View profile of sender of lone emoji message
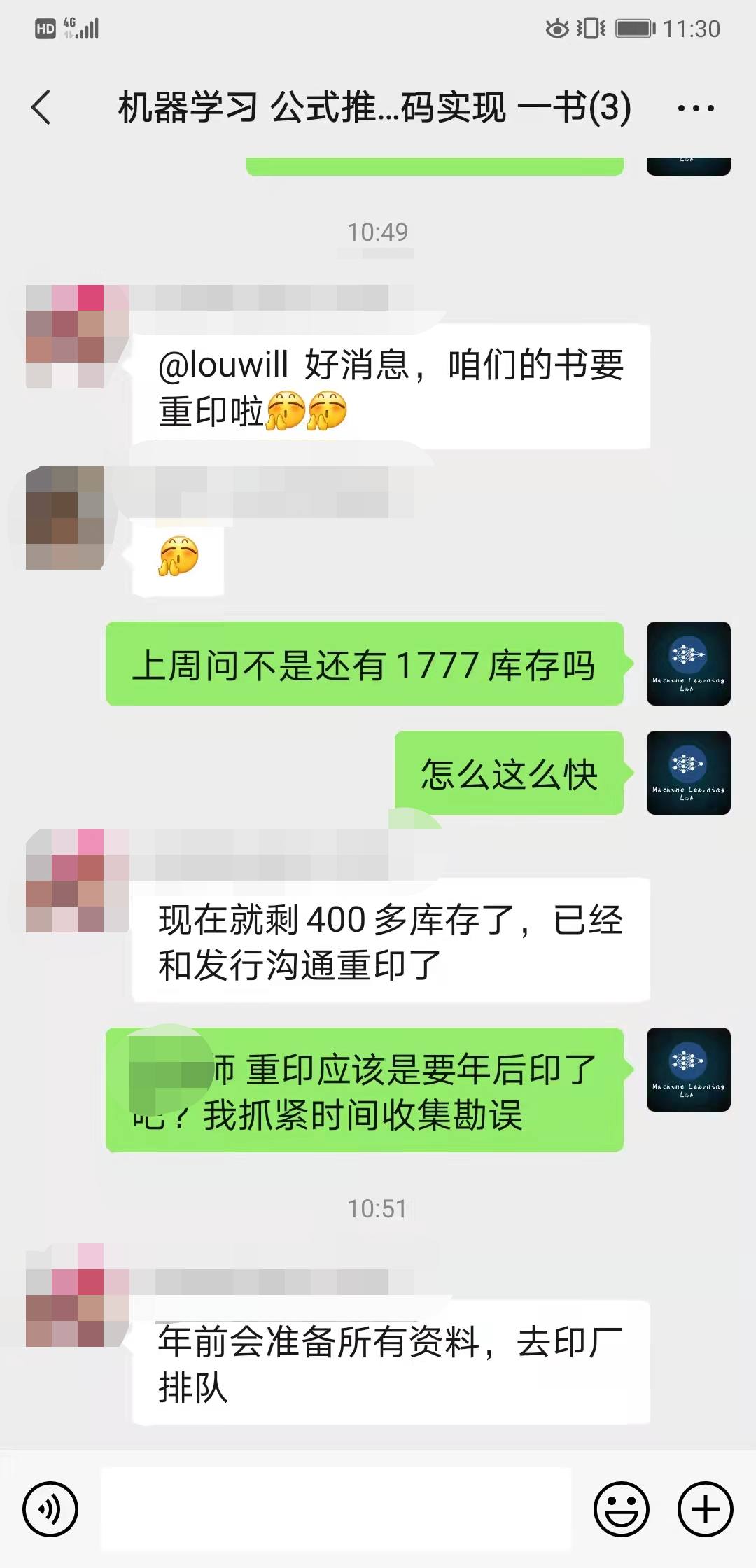Screen dimensions: 756x1568 65,518
